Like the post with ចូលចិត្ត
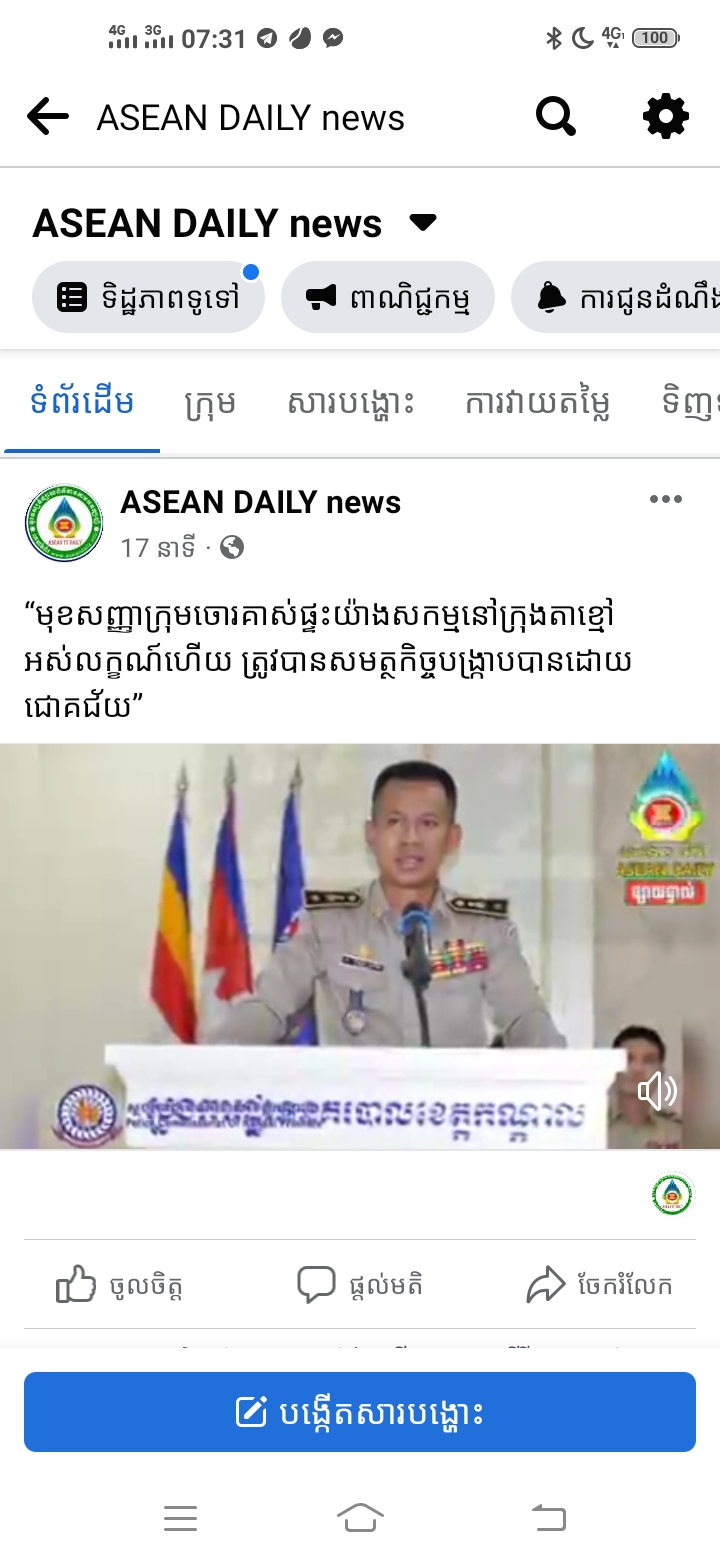Image resolution: width=720 pixels, height=1560 pixels. pos(119,1284)
